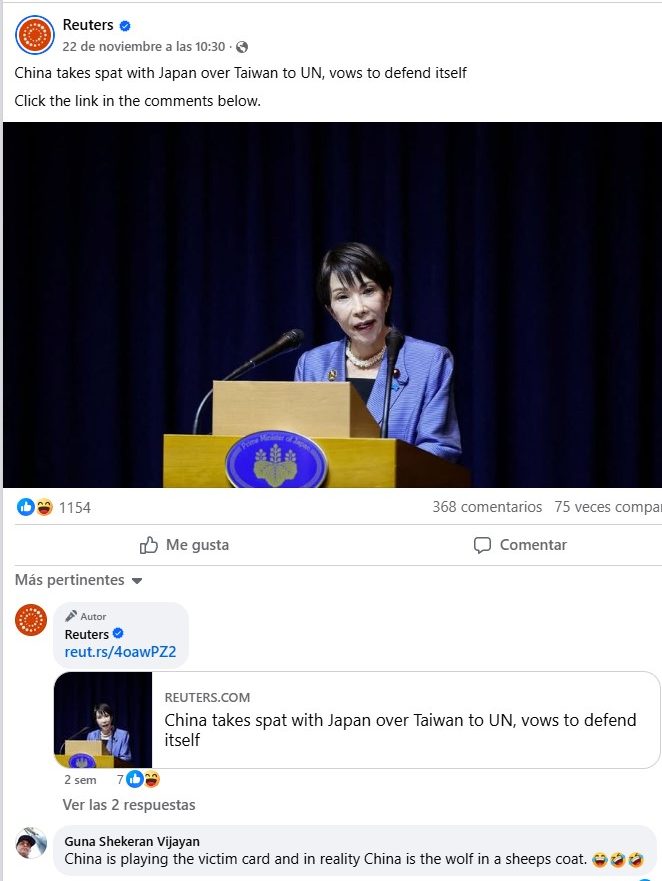The width and height of the screenshot is (662, 881).
Task: Tap the Comentar button
Action: tap(520, 545)
